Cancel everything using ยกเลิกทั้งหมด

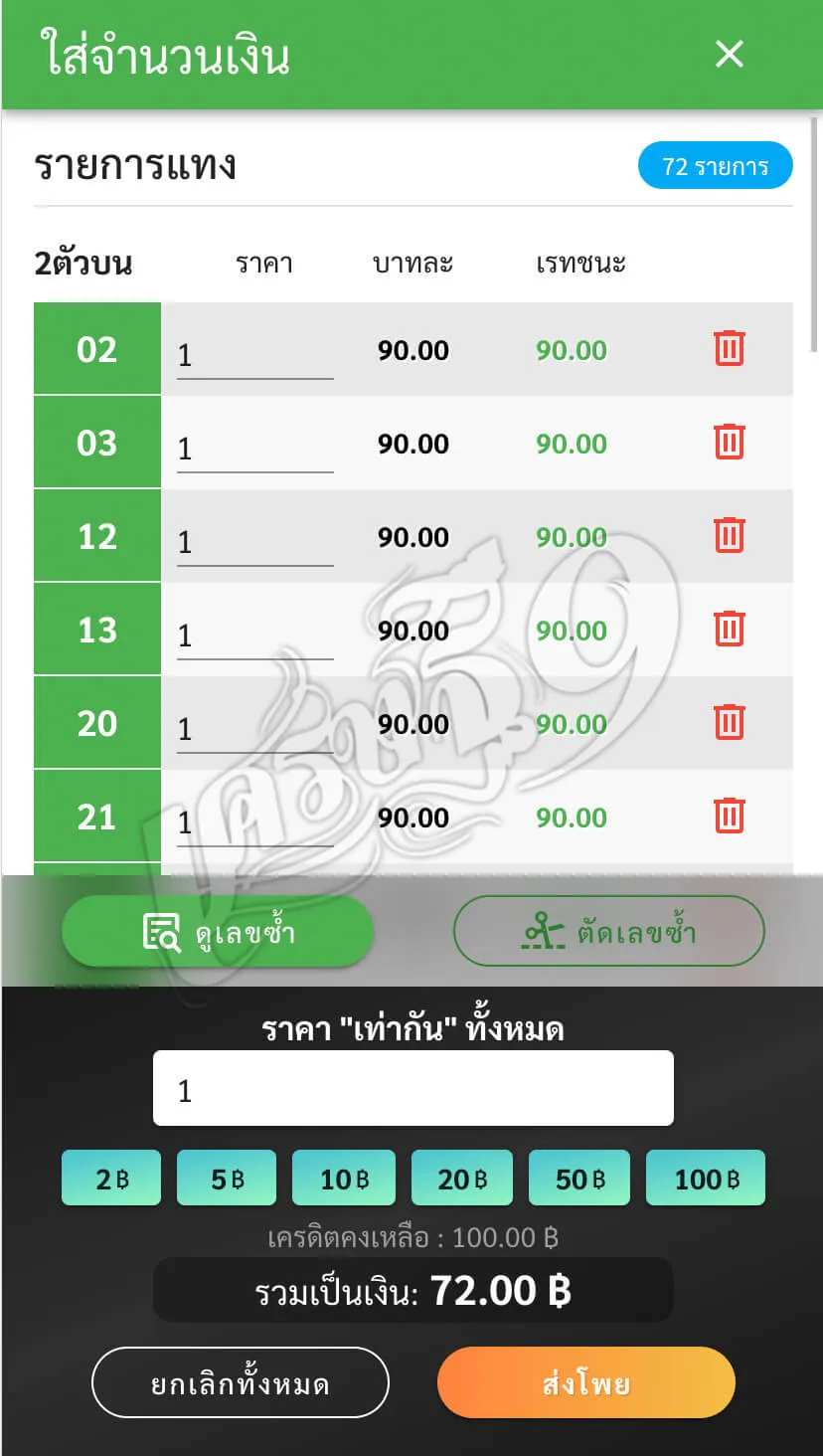240,1381
